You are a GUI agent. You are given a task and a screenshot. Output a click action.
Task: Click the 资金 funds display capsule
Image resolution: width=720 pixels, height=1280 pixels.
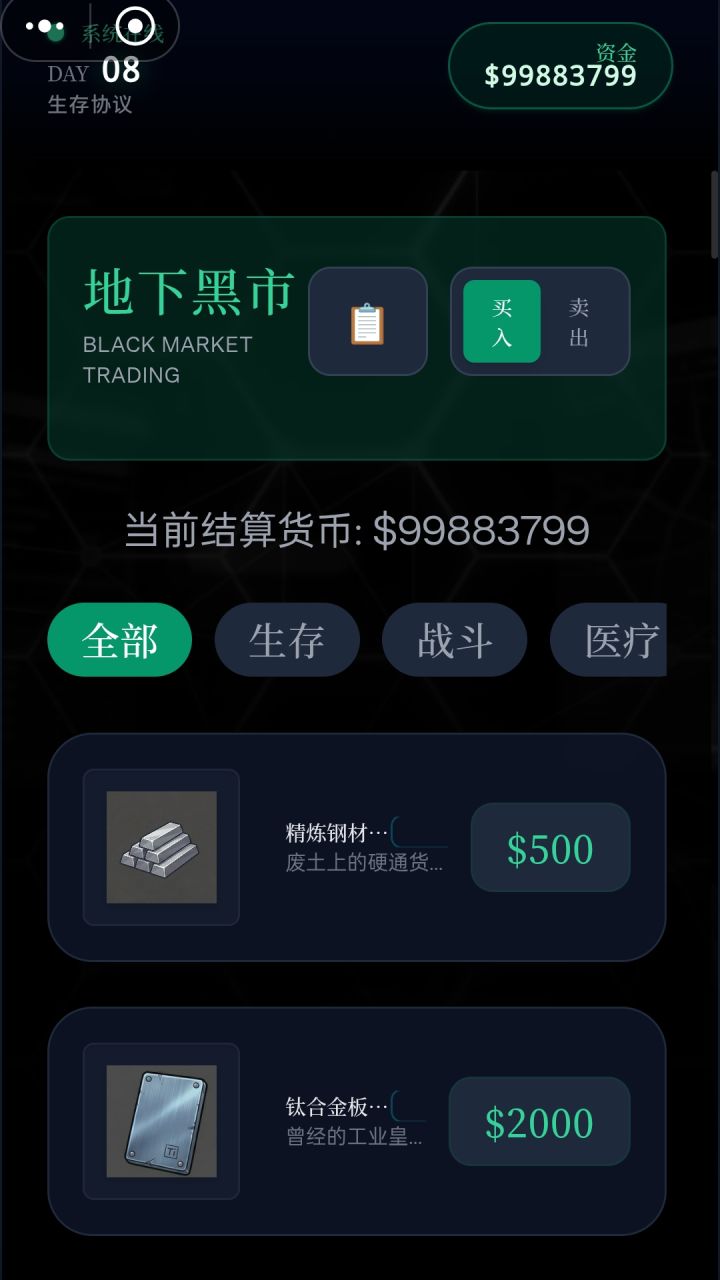pyautogui.click(x=560, y=65)
